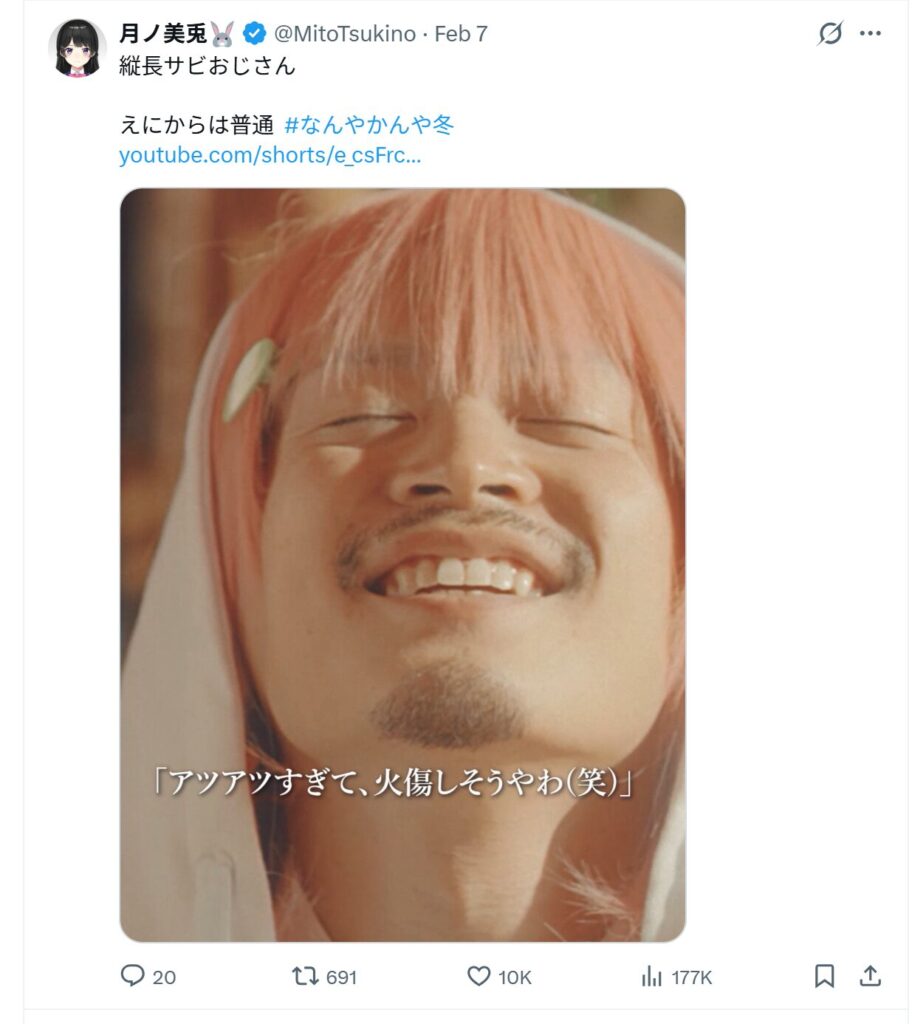Screen dimensions: 912x1024
Task: Open 月ノ美兎's profile avatar
Action: (x=77, y=47)
